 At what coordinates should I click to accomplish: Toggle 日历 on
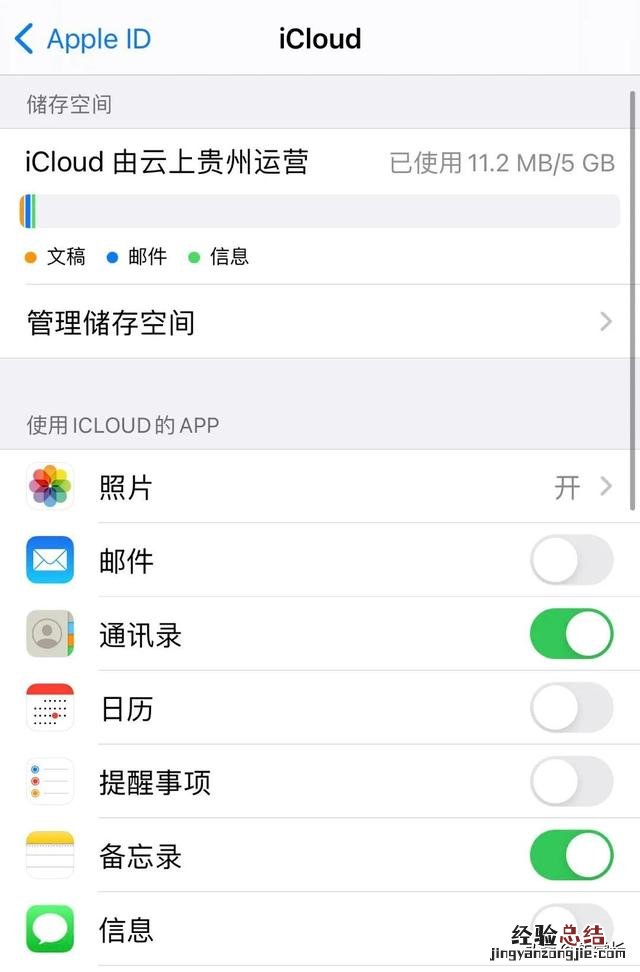(571, 708)
